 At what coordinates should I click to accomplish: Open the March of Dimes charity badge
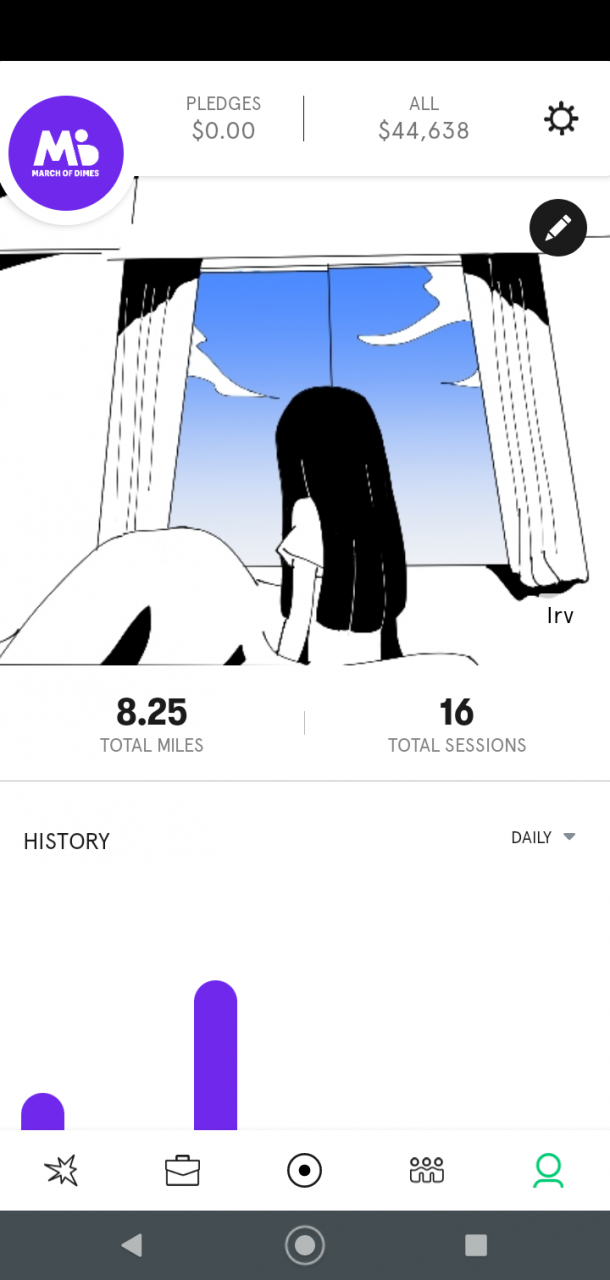tap(66, 153)
